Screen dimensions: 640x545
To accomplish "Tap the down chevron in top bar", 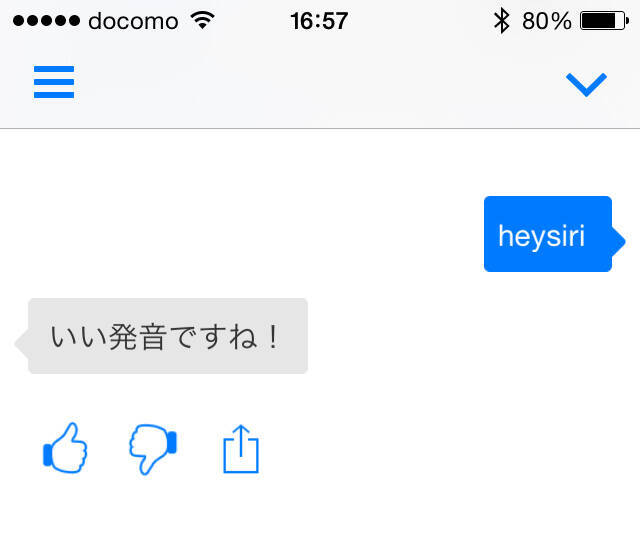I will pos(586,85).
